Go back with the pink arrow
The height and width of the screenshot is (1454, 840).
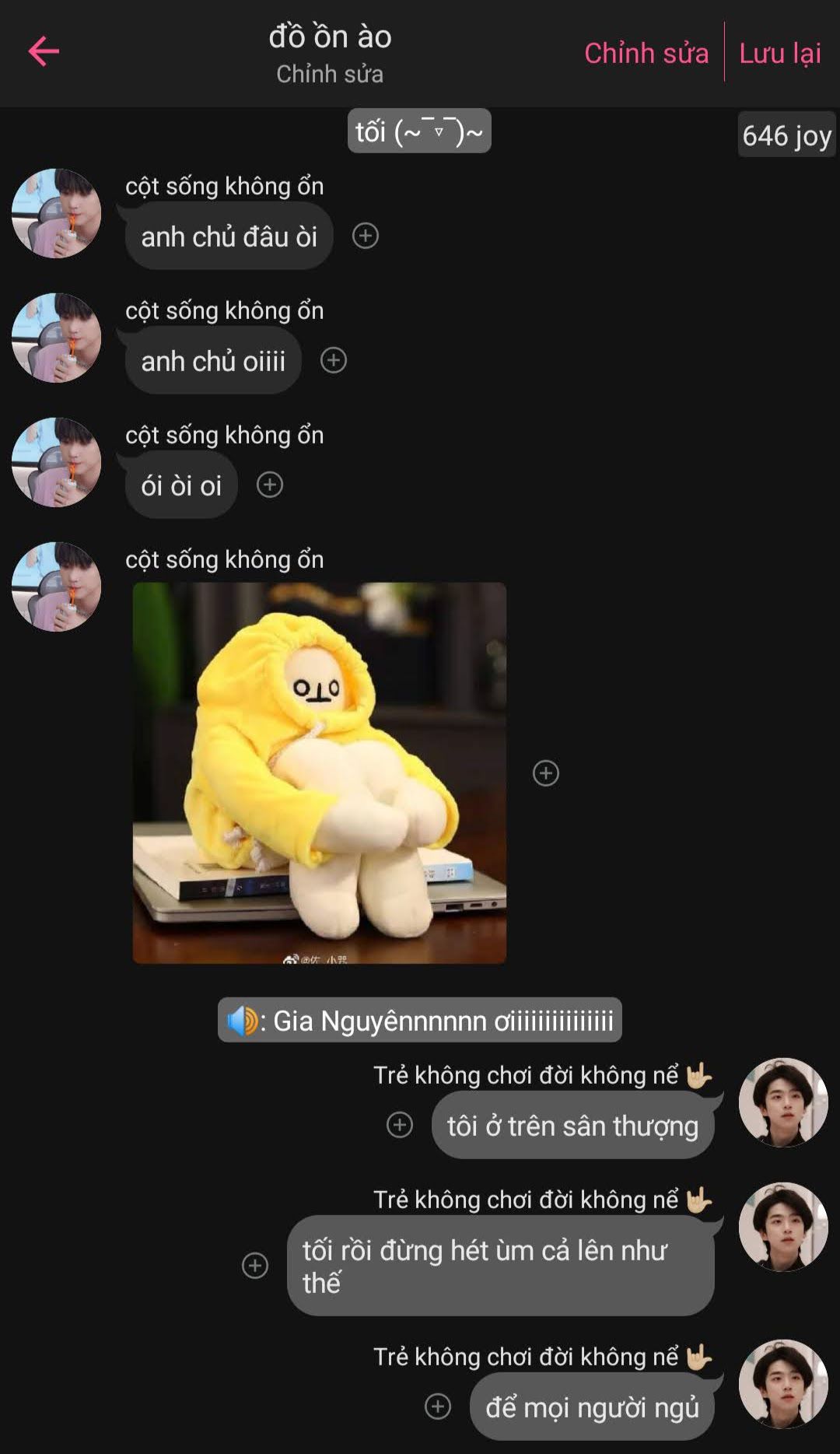coord(44,52)
